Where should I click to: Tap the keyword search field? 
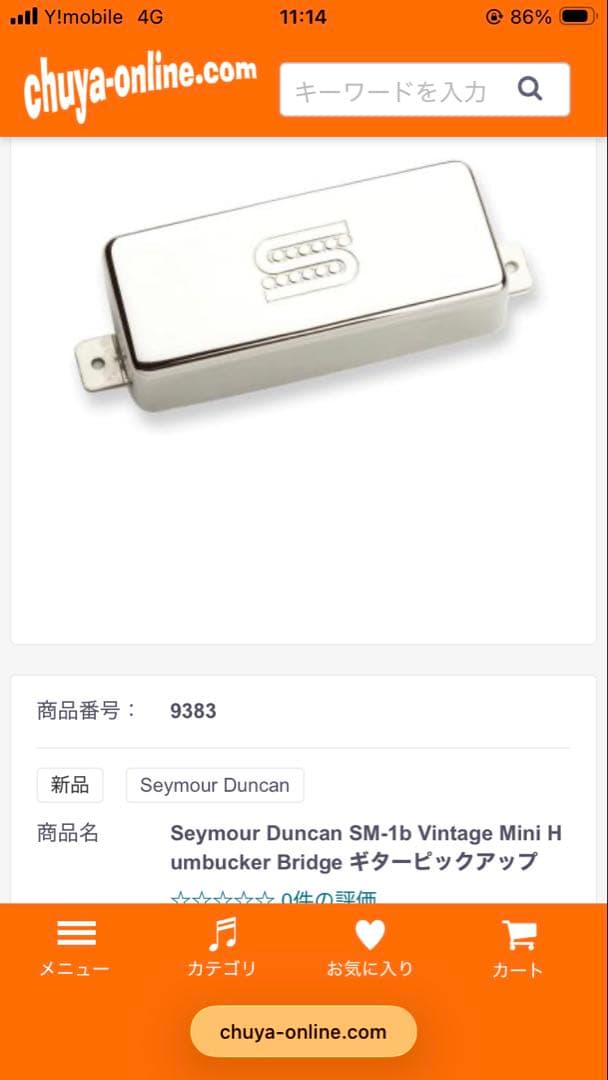[395, 91]
